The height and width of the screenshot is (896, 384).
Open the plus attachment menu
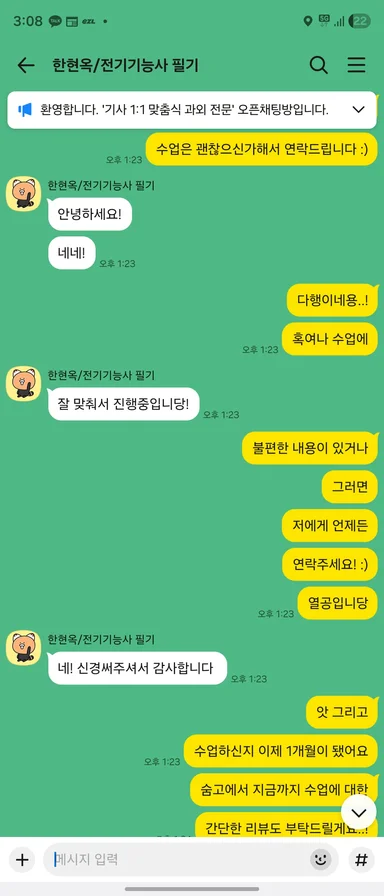click(x=22, y=859)
